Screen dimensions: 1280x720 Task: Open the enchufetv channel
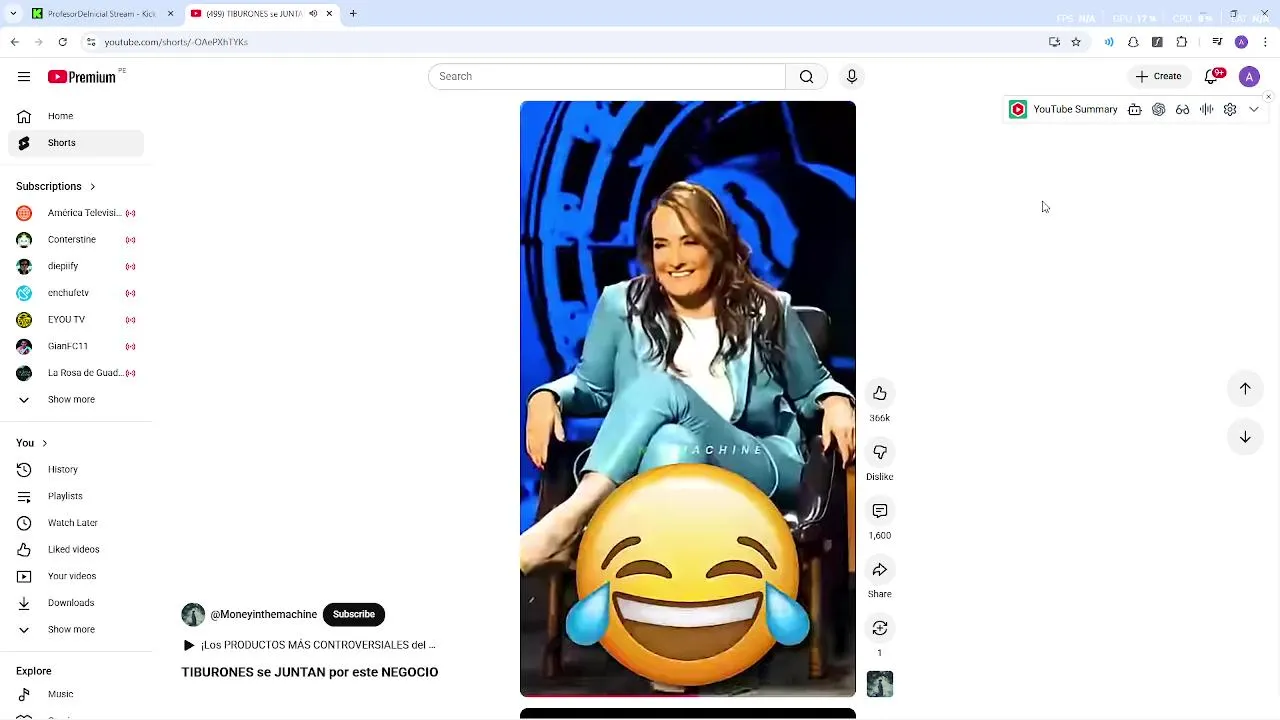click(68, 293)
